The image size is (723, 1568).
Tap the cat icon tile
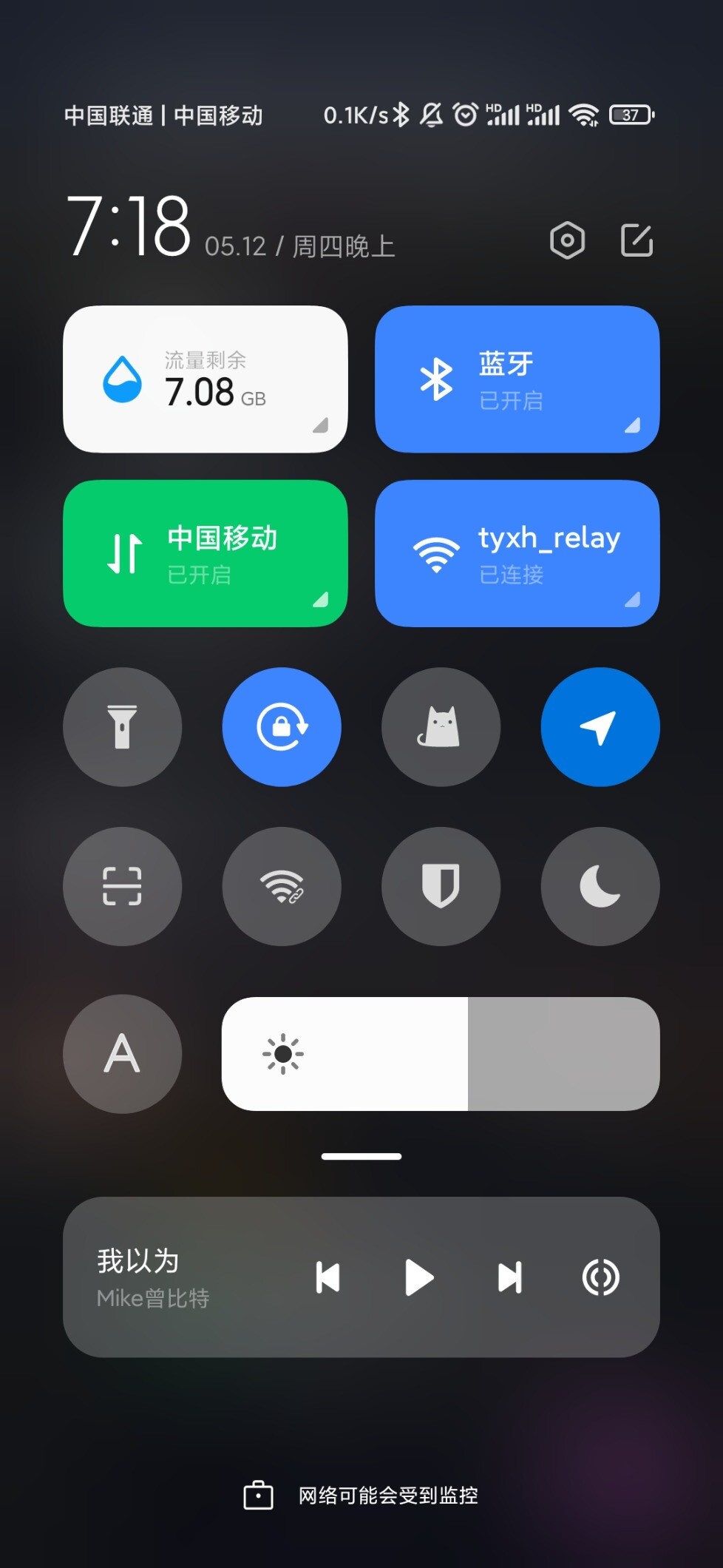[x=441, y=727]
